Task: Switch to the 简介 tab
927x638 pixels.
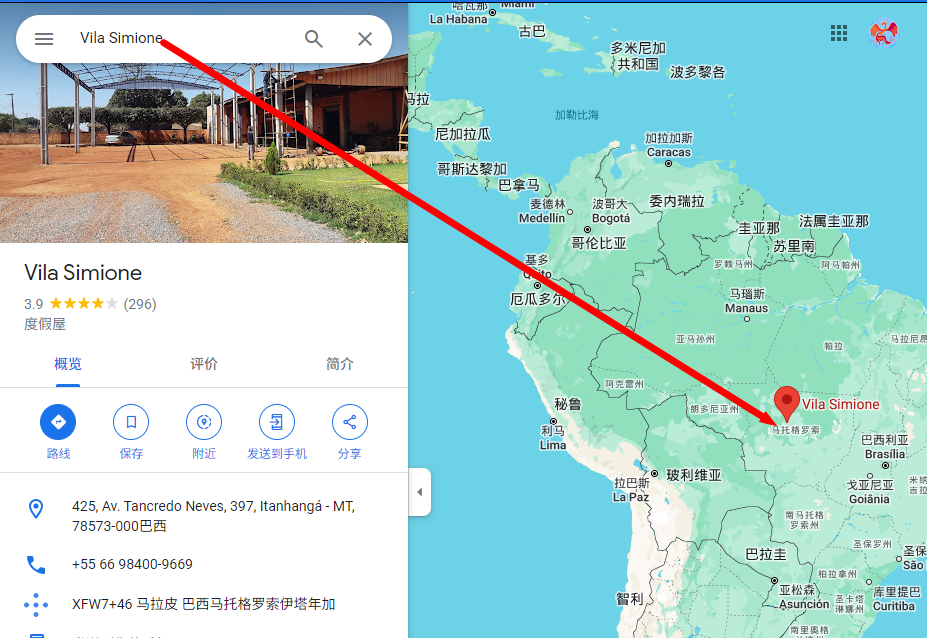Action: pyautogui.click(x=340, y=364)
